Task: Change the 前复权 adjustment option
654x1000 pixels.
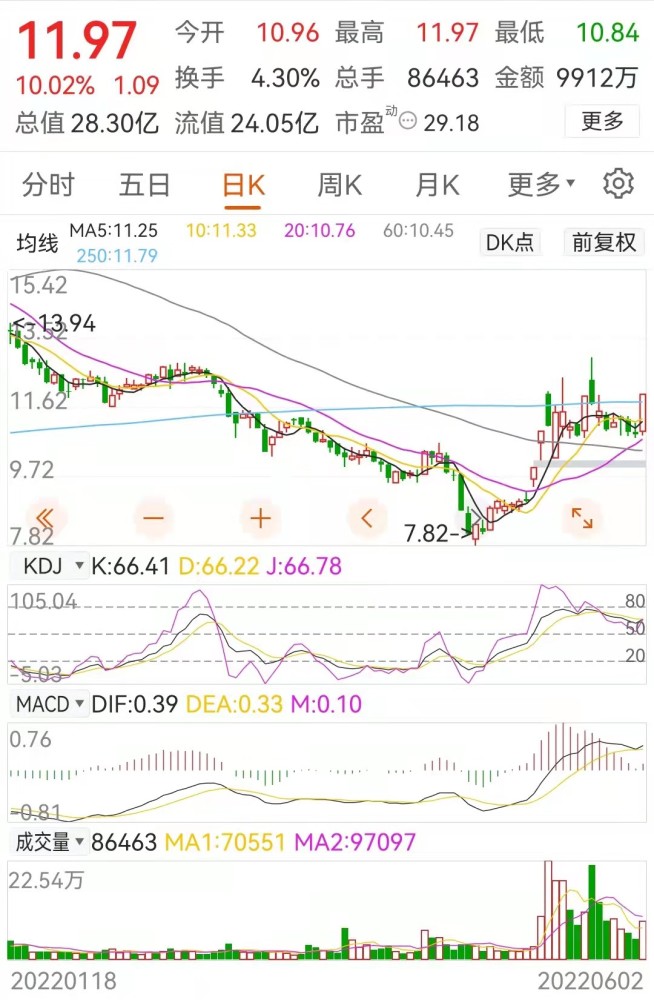Action: coord(603,242)
